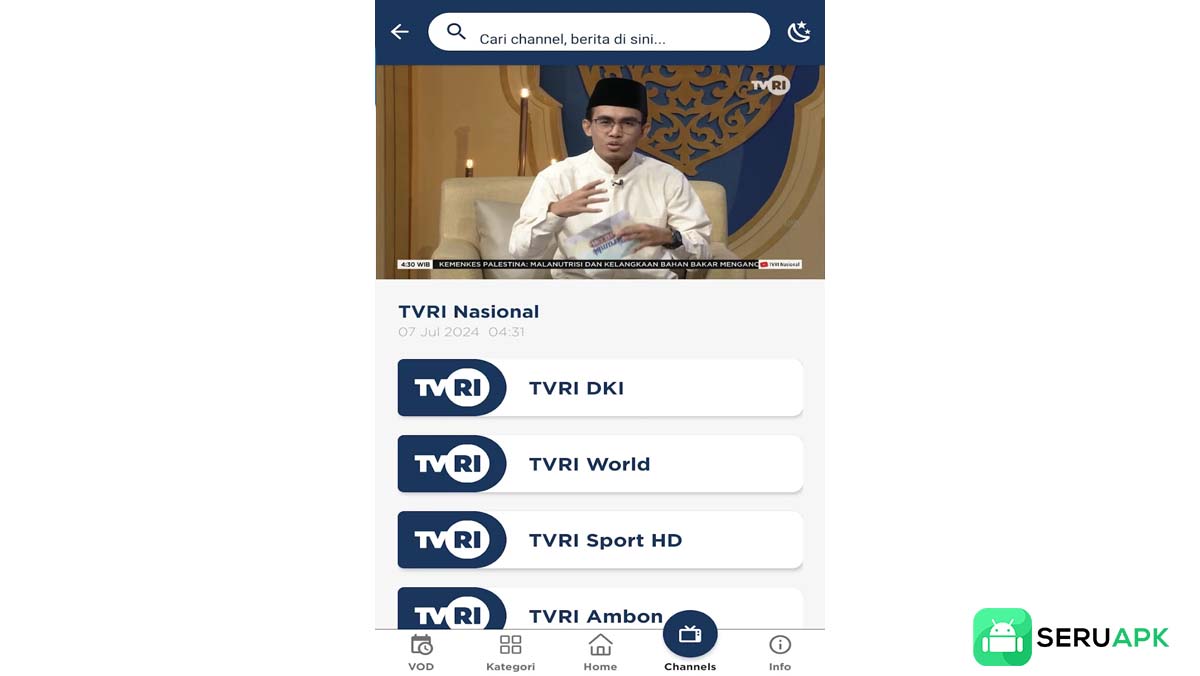Go to the Home tab
The image size is (1200, 676).
tap(600, 653)
